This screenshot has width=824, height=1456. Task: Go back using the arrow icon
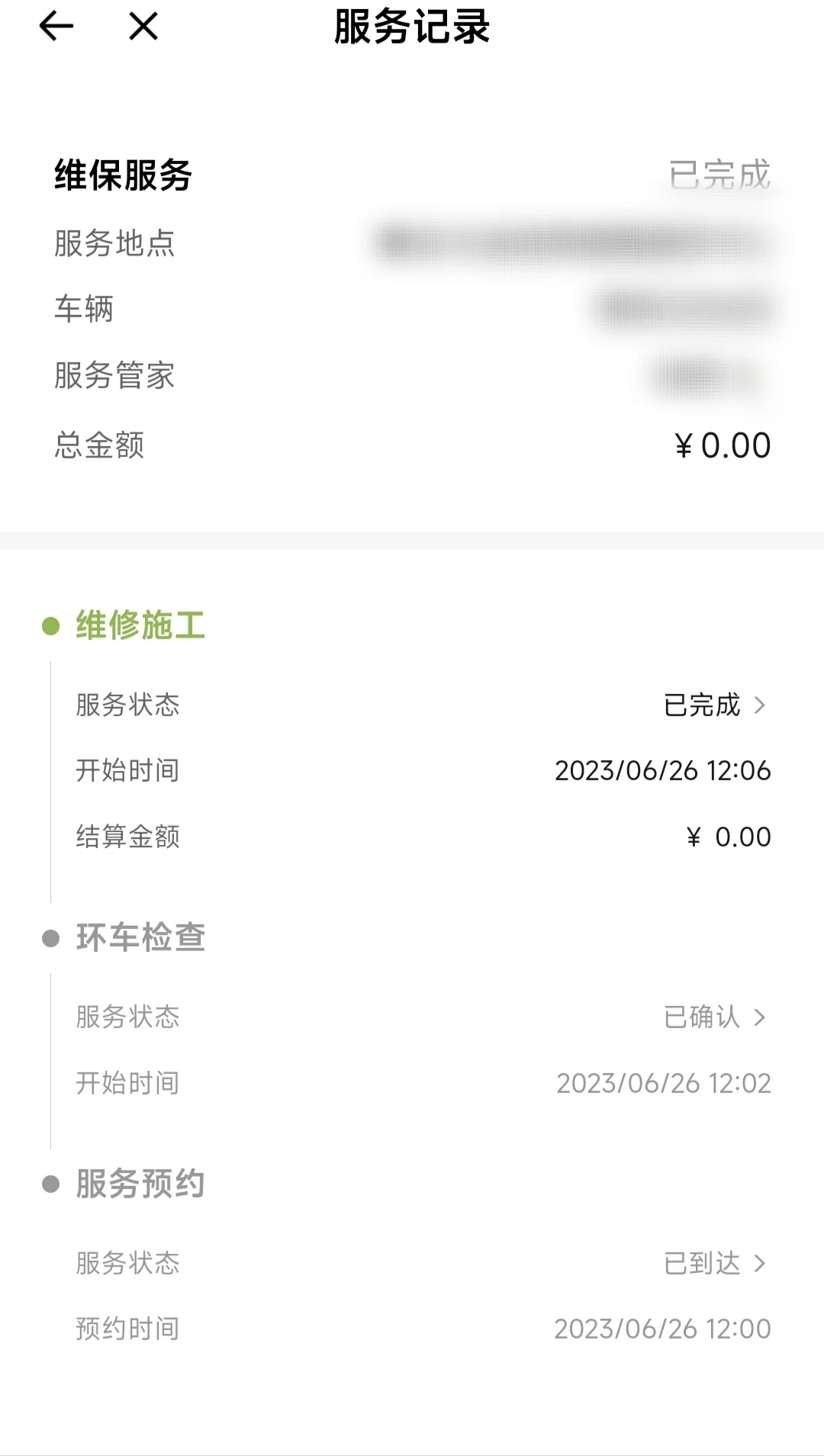56,27
